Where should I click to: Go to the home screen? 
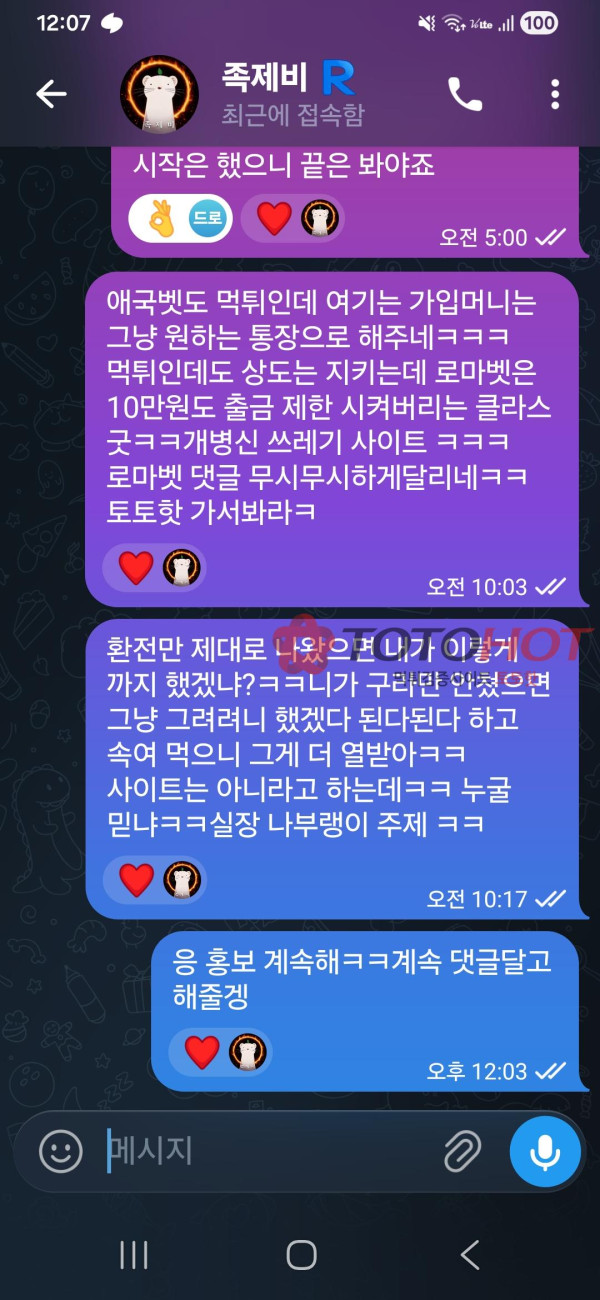[301, 1254]
